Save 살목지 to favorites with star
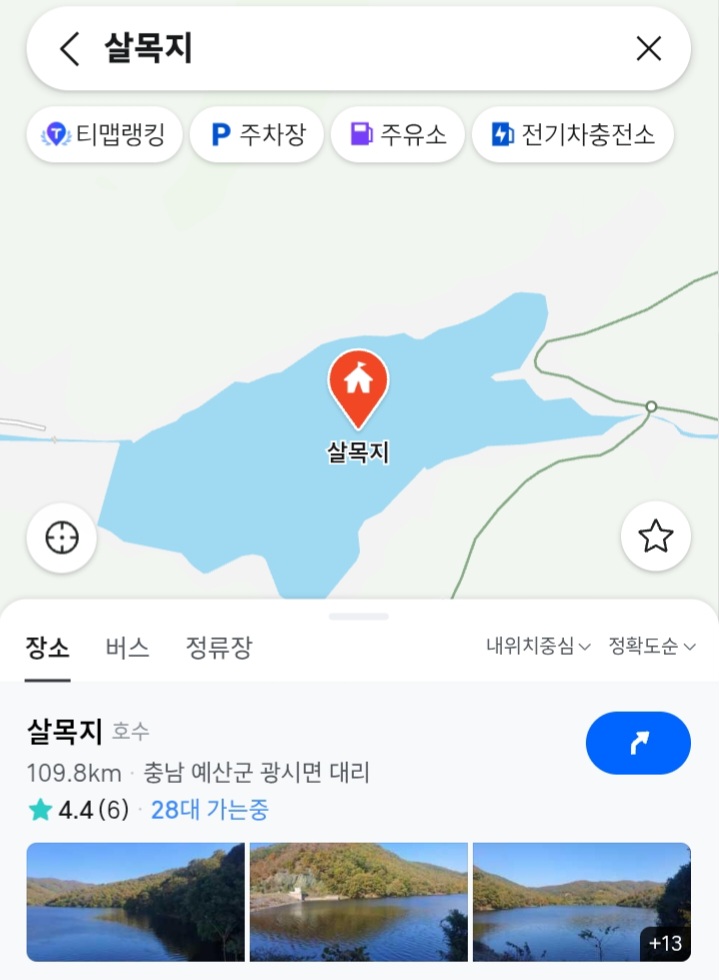The width and height of the screenshot is (719, 980). 656,537
